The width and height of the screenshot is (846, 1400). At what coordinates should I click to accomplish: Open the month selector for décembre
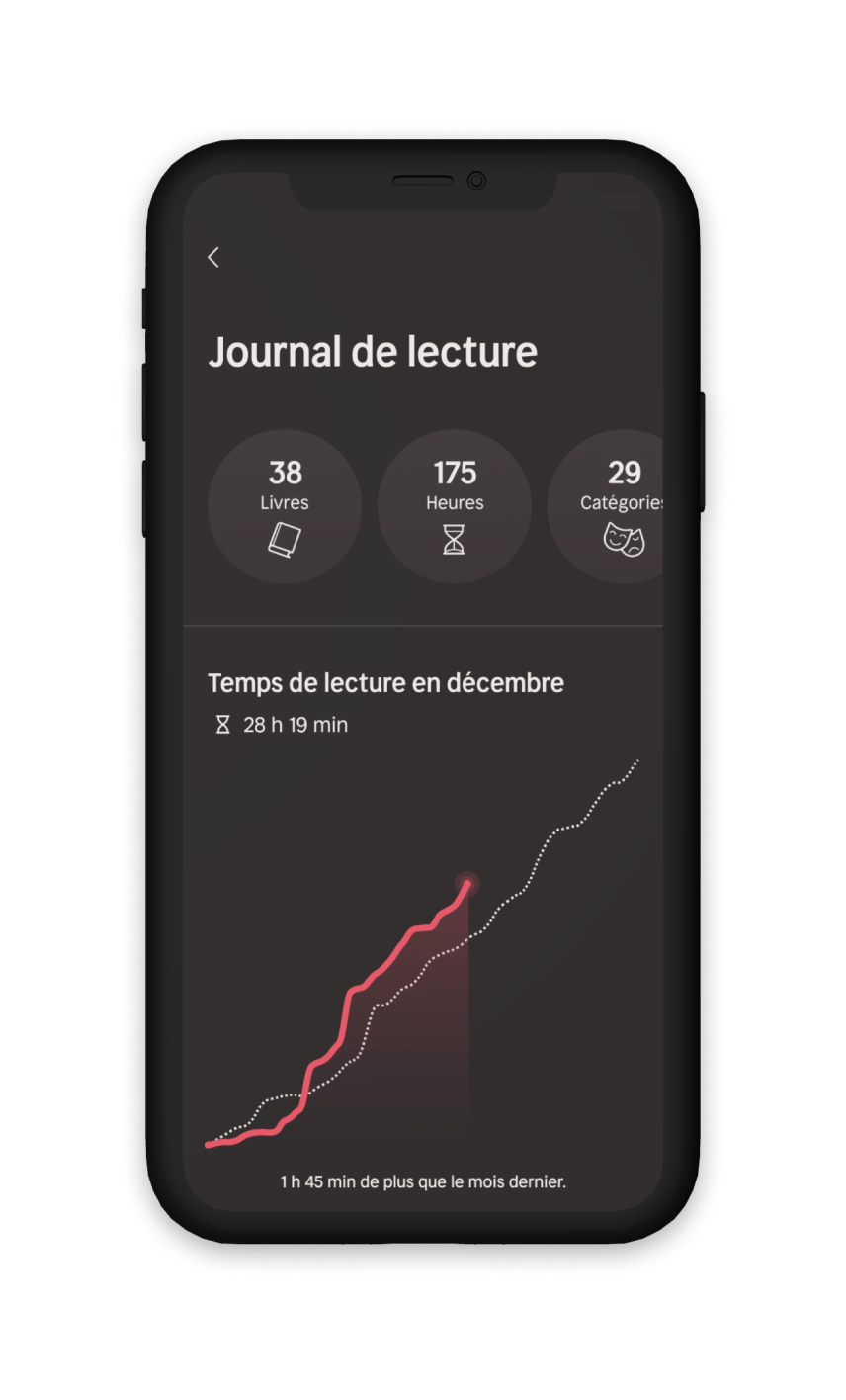511,682
